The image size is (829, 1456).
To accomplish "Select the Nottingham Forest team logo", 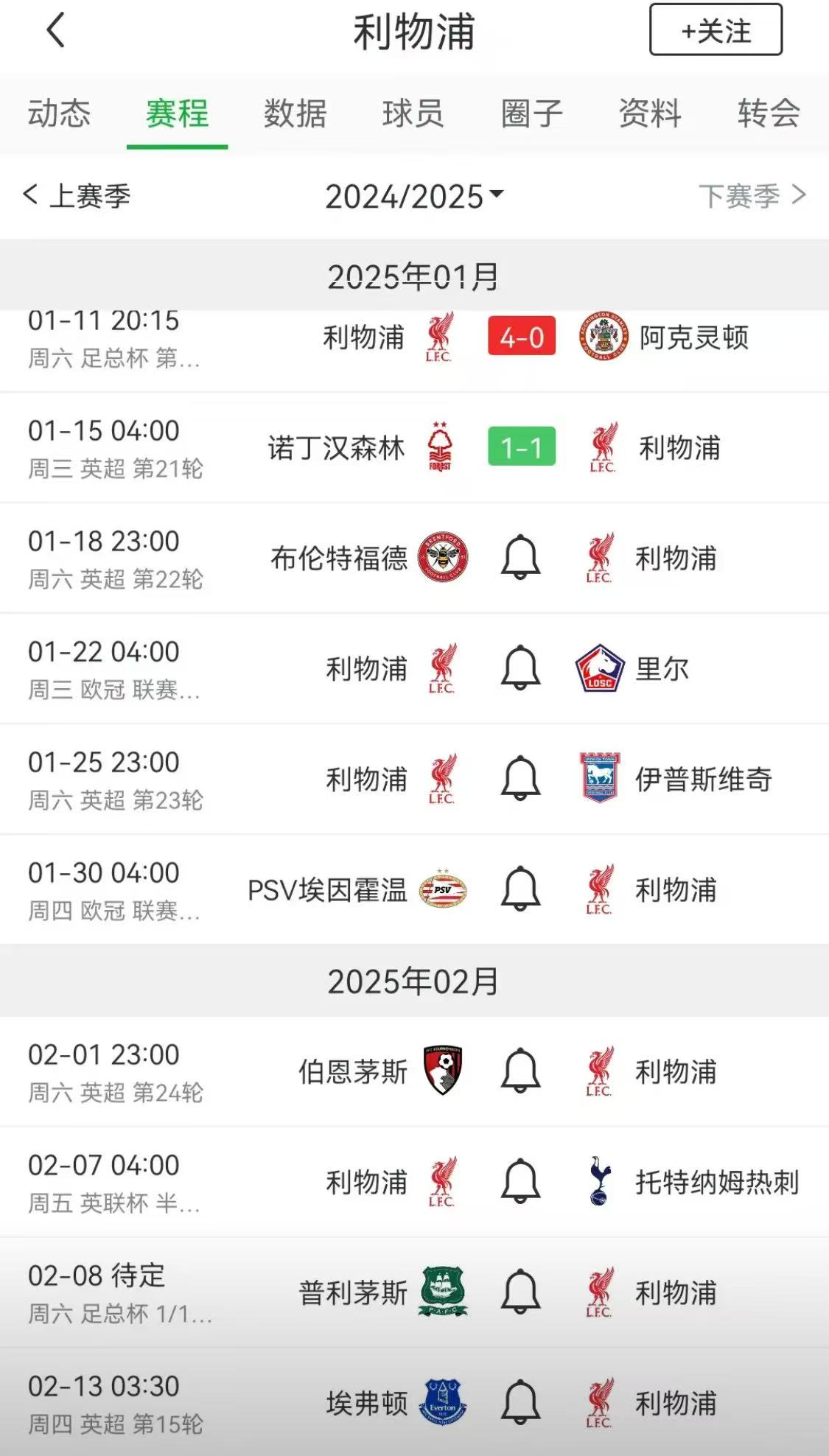I will (438, 447).
